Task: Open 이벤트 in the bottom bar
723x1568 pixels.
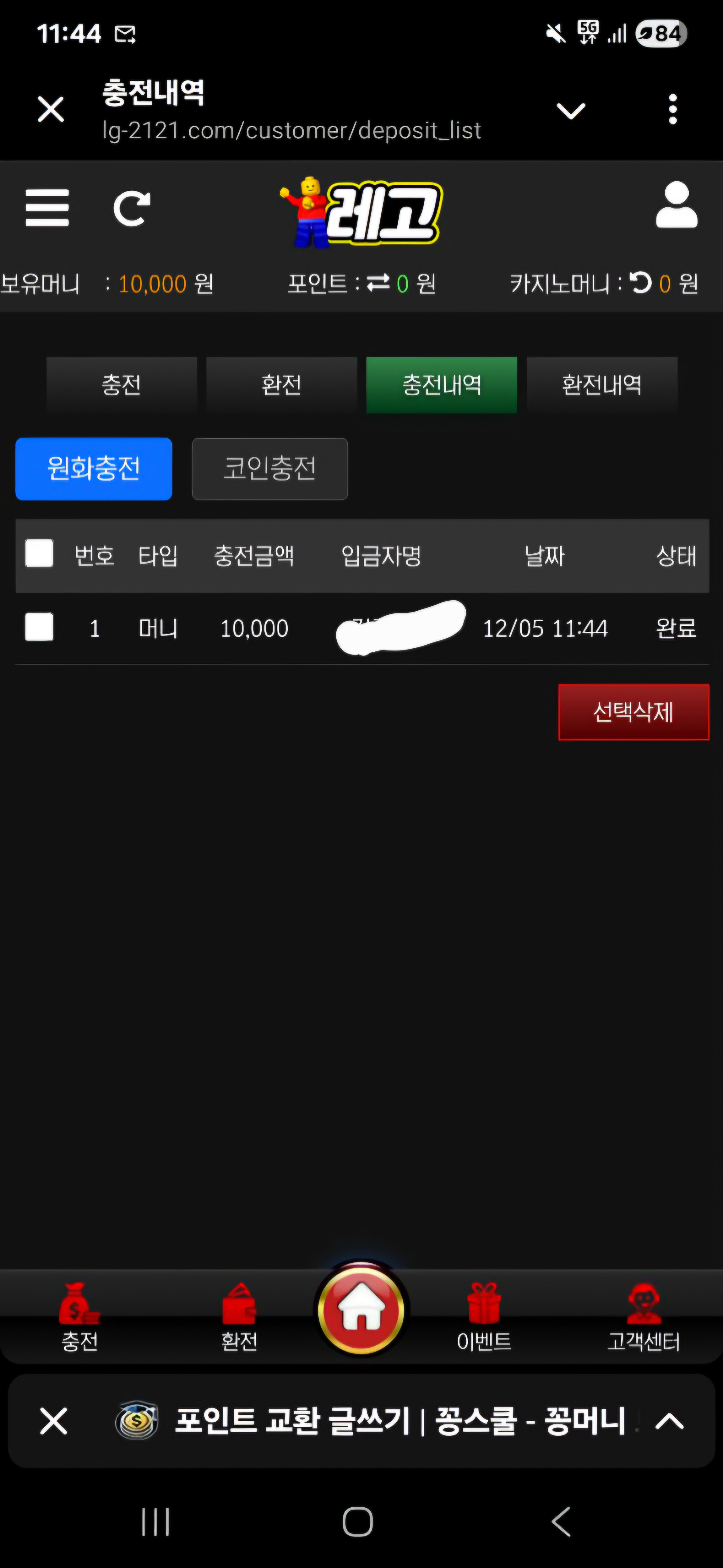Action: (x=484, y=1318)
